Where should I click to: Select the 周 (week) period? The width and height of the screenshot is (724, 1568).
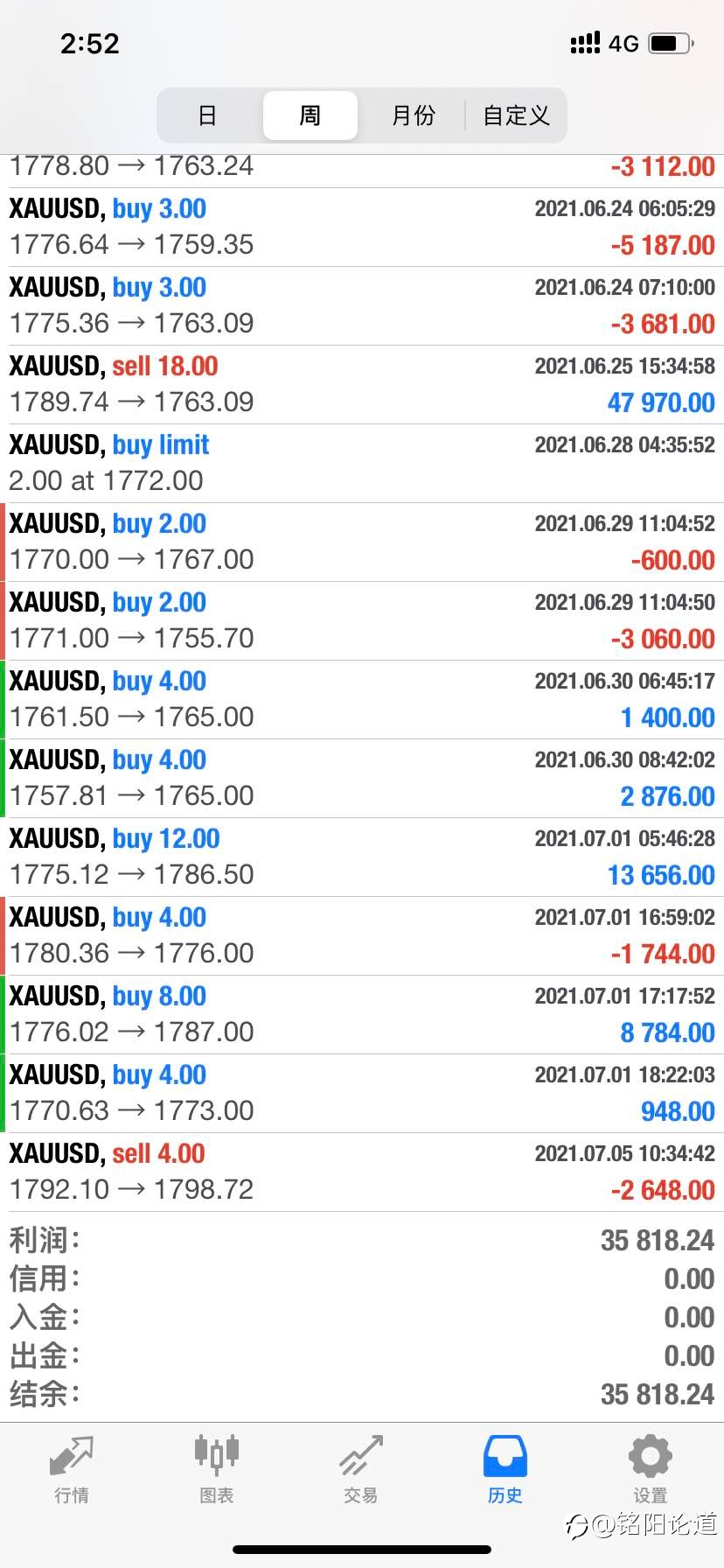tap(310, 115)
